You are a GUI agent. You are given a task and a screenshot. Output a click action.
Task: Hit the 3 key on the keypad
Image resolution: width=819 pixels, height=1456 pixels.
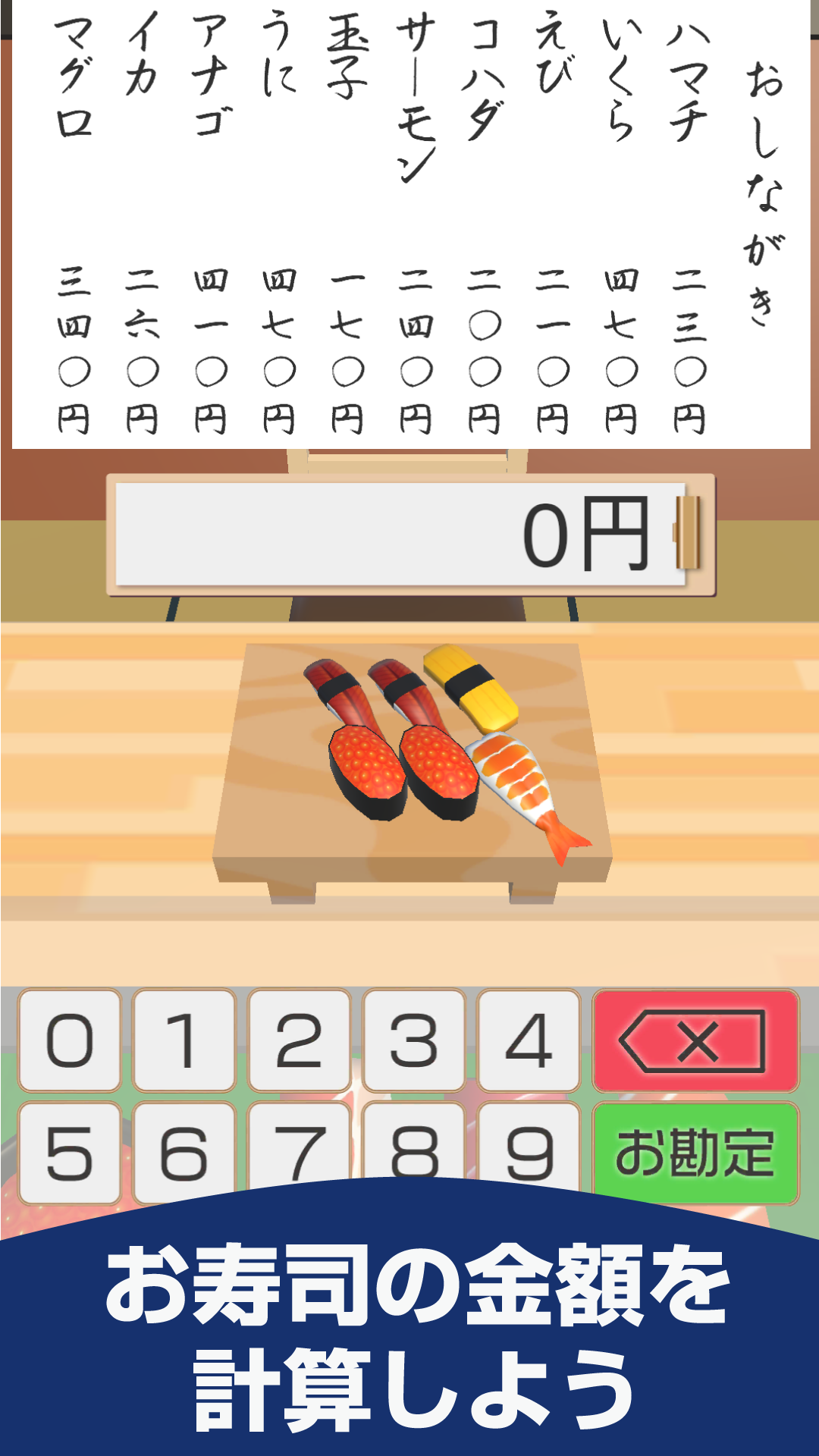click(x=413, y=1040)
